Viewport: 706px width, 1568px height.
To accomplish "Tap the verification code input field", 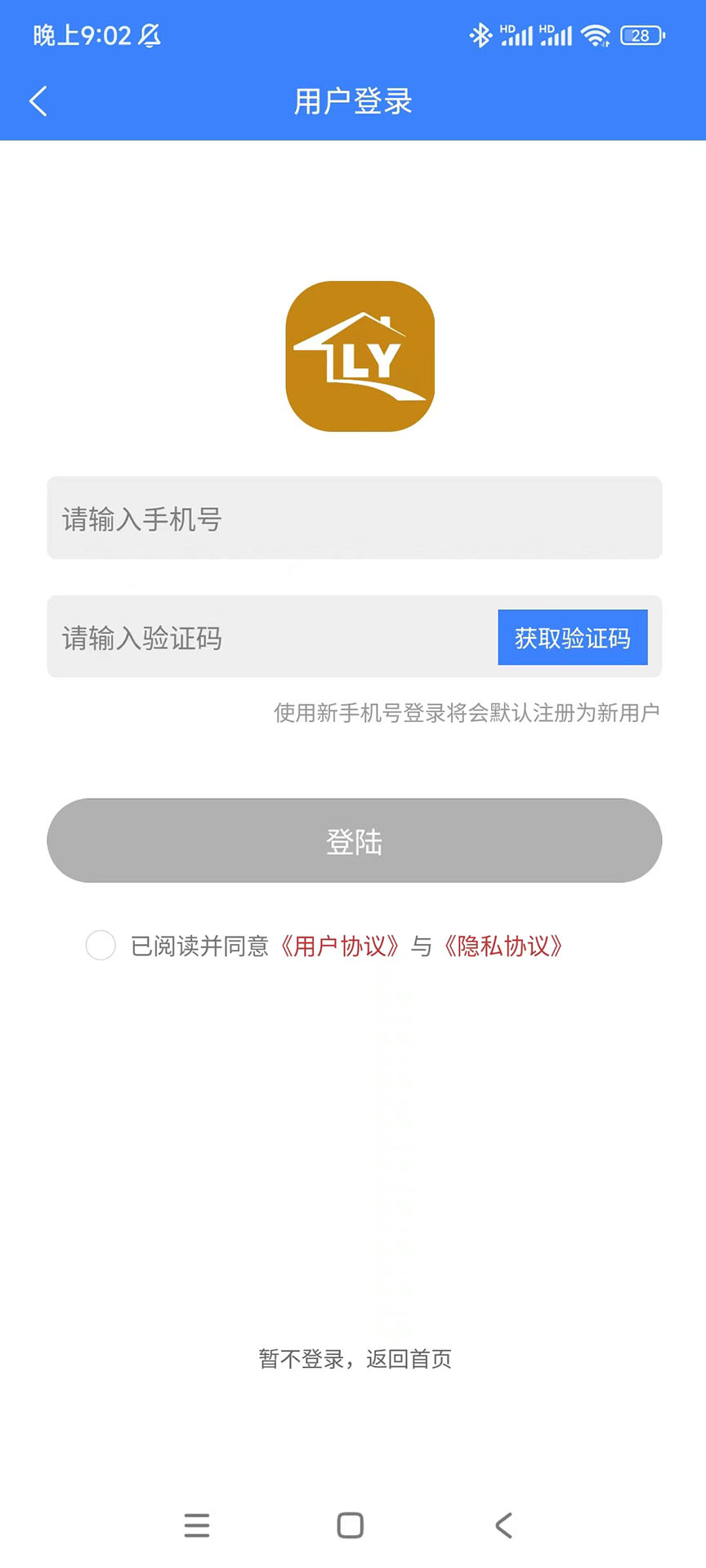I will [x=270, y=638].
